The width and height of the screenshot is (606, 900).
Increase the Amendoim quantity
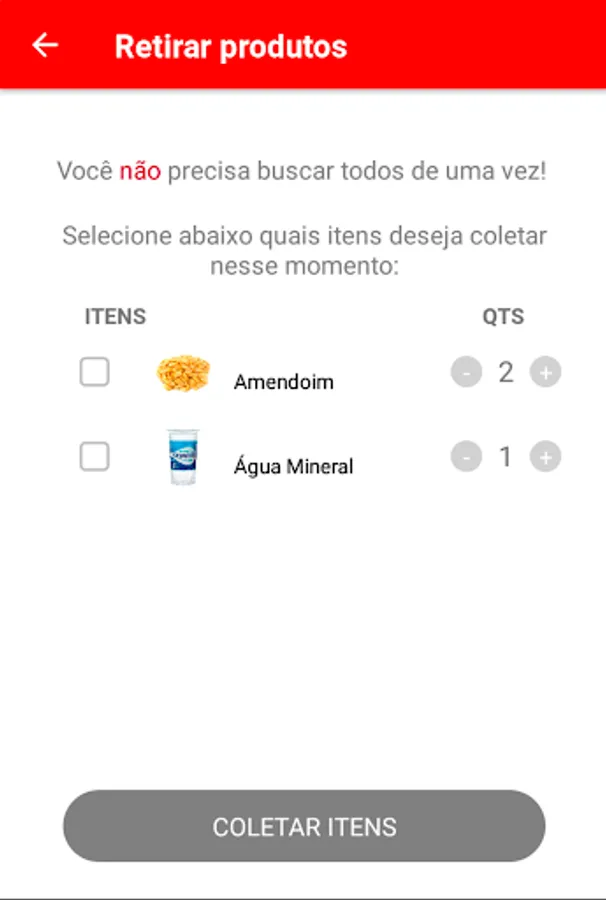click(x=545, y=373)
